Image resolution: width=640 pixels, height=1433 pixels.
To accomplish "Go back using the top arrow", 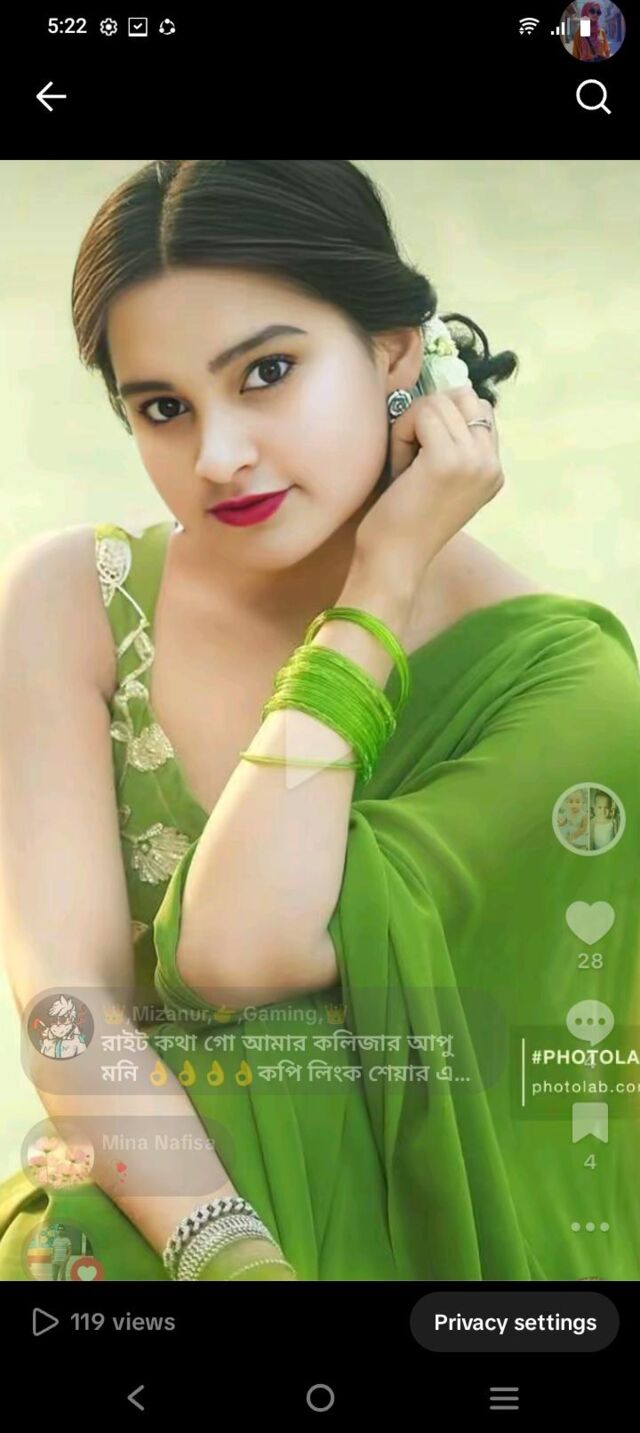I will pyautogui.click(x=51, y=96).
